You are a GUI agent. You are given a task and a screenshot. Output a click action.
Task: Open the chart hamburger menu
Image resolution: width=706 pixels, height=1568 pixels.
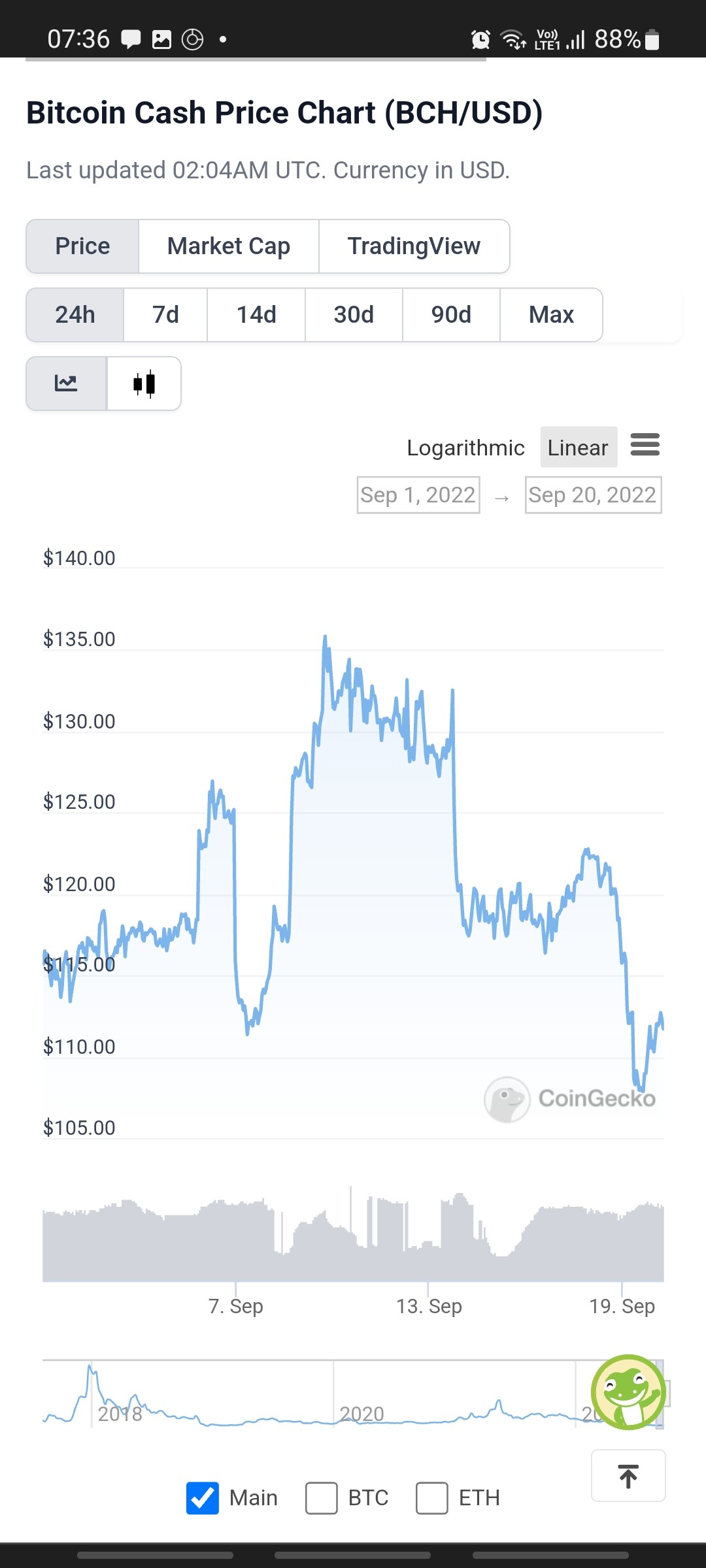pos(645,444)
